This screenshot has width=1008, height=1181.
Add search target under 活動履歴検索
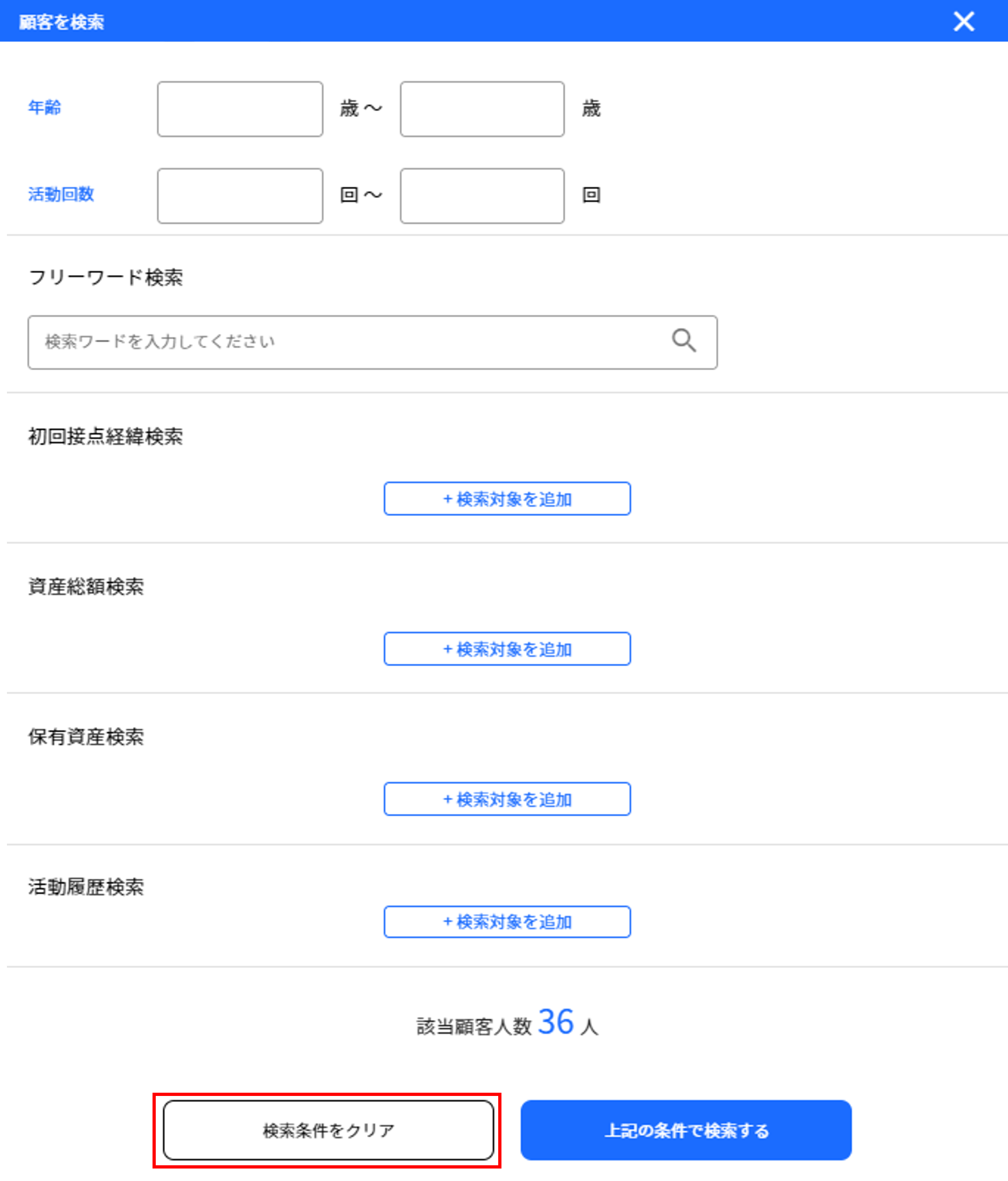(x=507, y=922)
